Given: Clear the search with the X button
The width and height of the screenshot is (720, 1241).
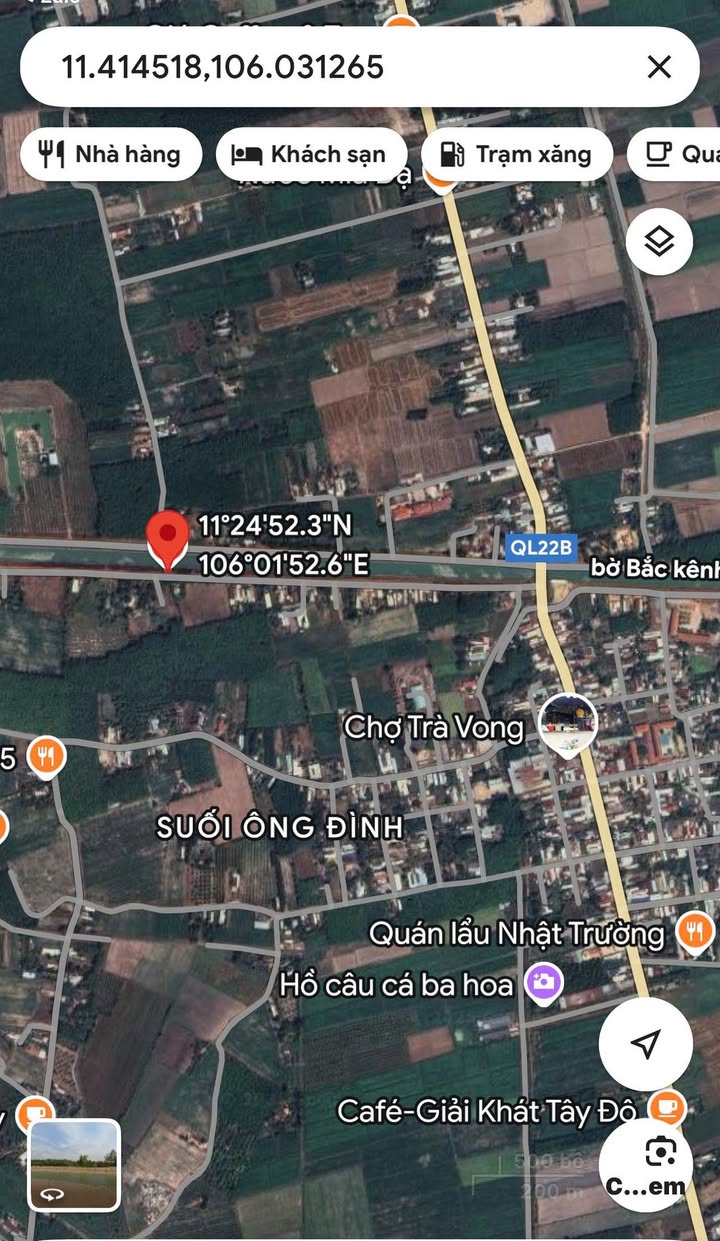Looking at the screenshot, I should pyautogui.click(x=659, y=67).
